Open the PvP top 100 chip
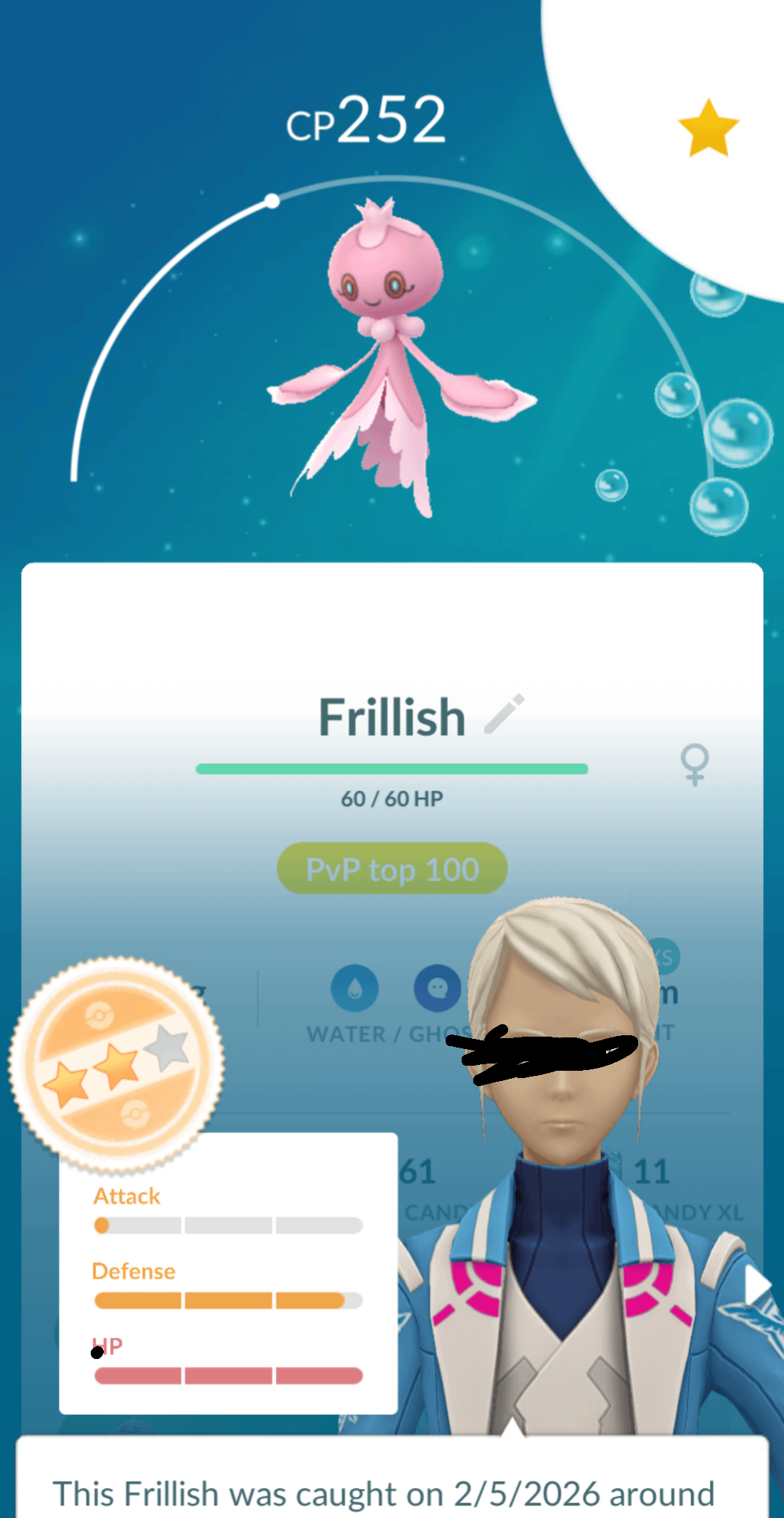This screenshot has height=1518, width=784. point(392,869)
